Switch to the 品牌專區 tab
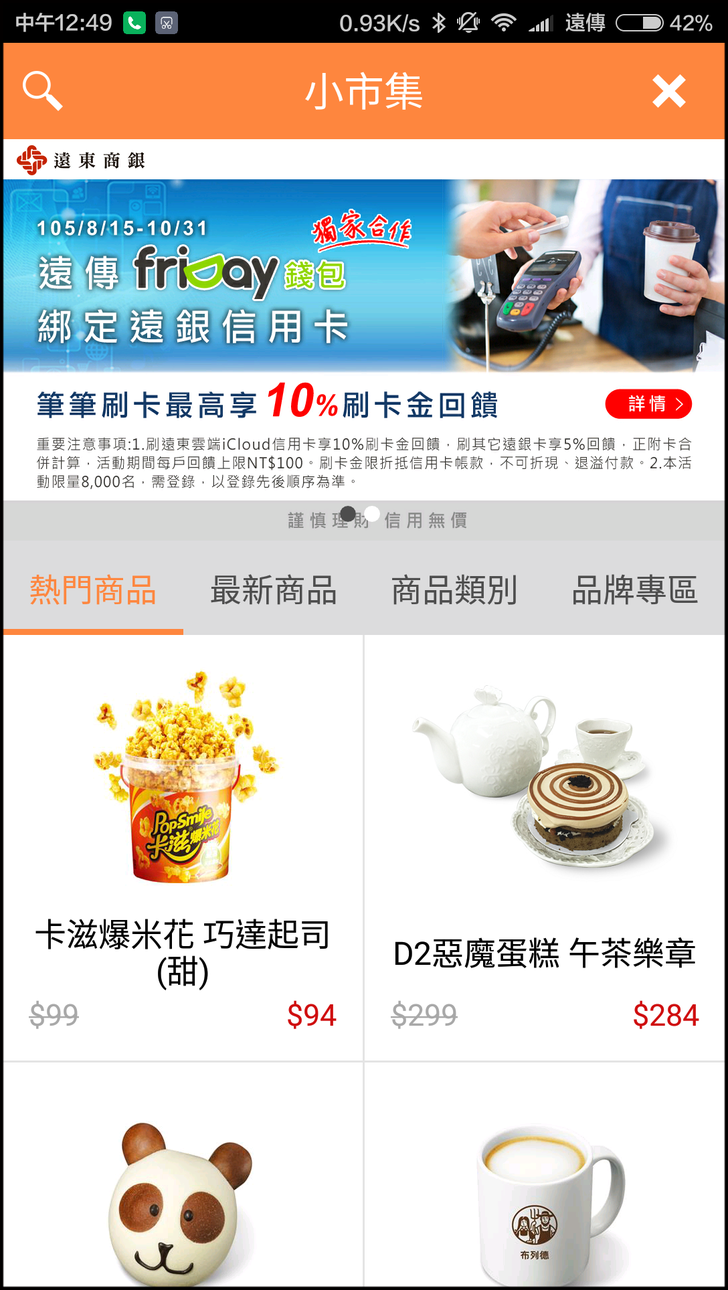 click(x=634, y=590)
